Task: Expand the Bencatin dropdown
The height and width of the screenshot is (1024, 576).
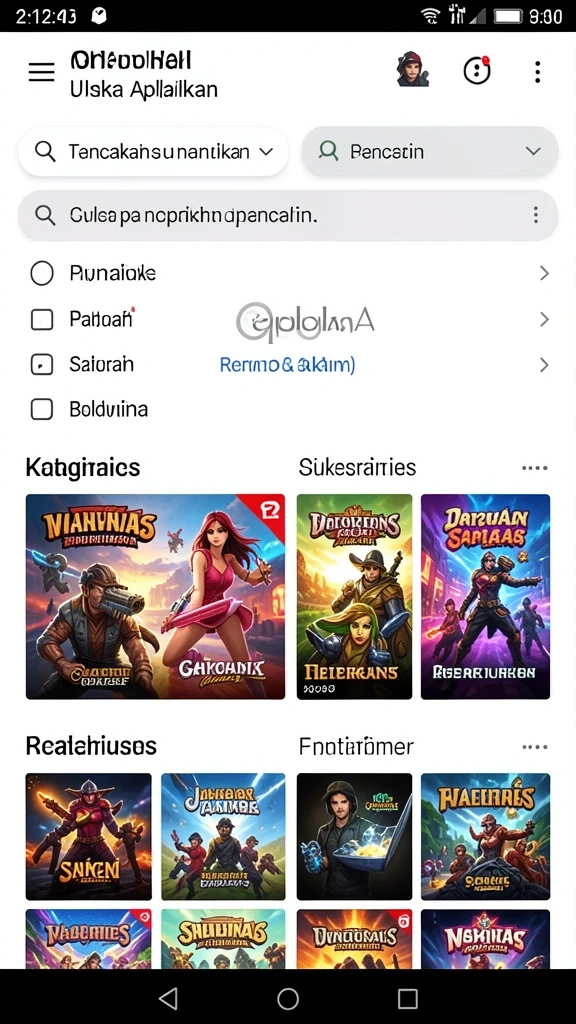Action: coord(430,152)
